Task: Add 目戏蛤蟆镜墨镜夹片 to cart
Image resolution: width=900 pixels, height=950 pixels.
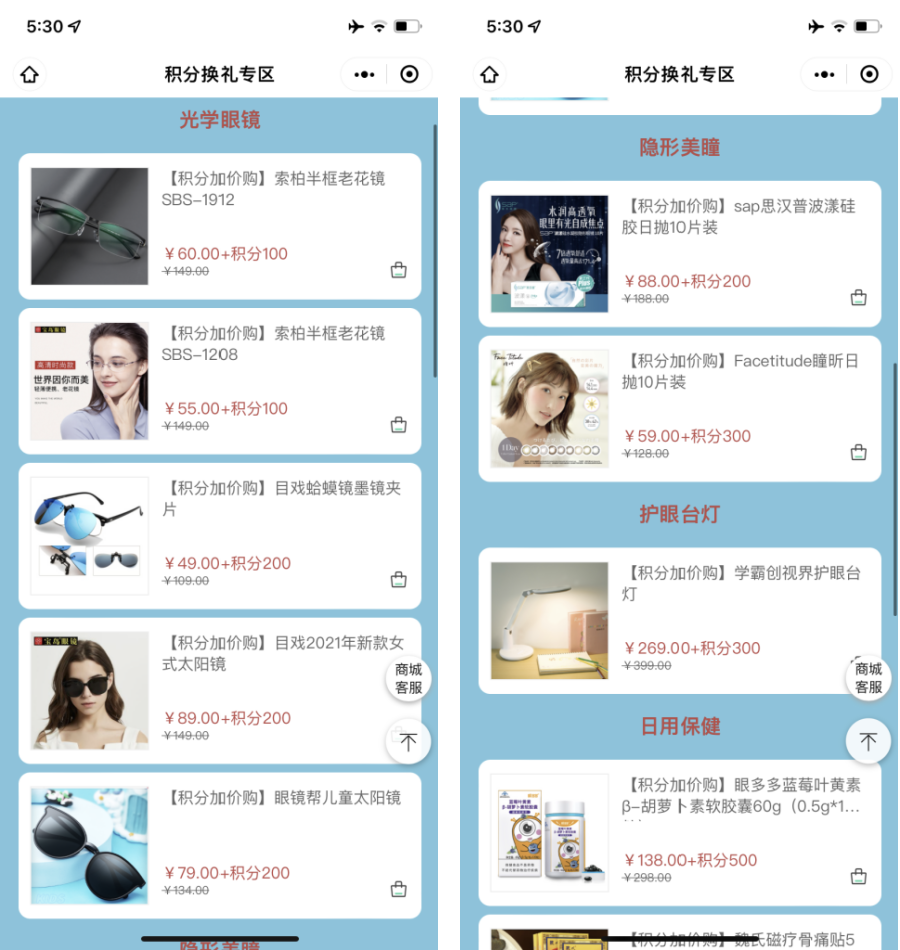Action: point(398,580)
